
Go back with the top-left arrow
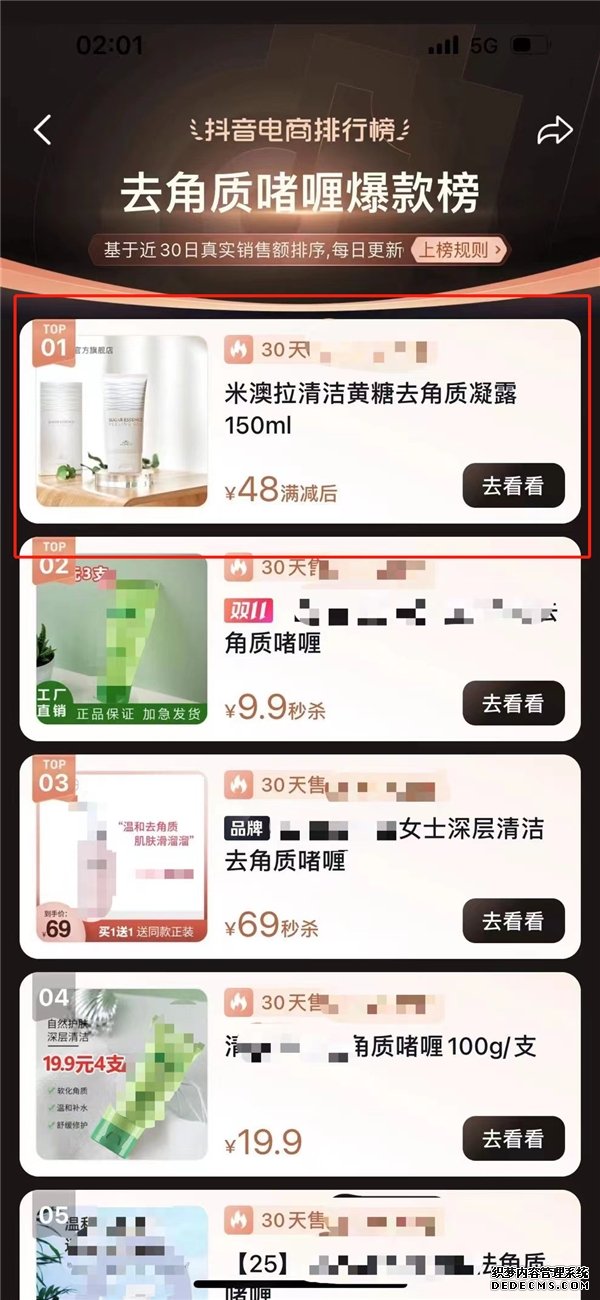(x=42, y=130)
